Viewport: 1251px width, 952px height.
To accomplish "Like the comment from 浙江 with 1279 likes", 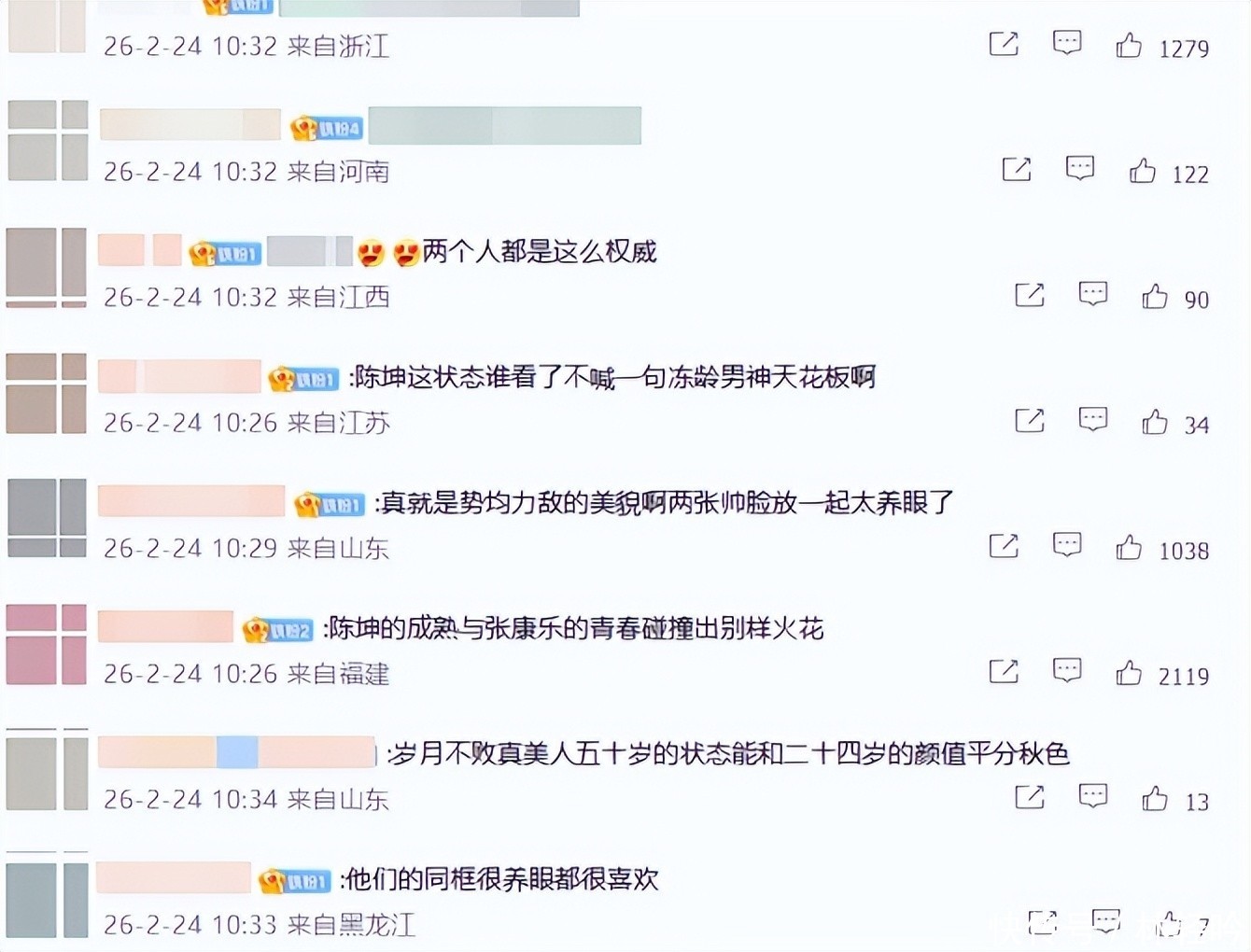I will tap(1129, 45).
